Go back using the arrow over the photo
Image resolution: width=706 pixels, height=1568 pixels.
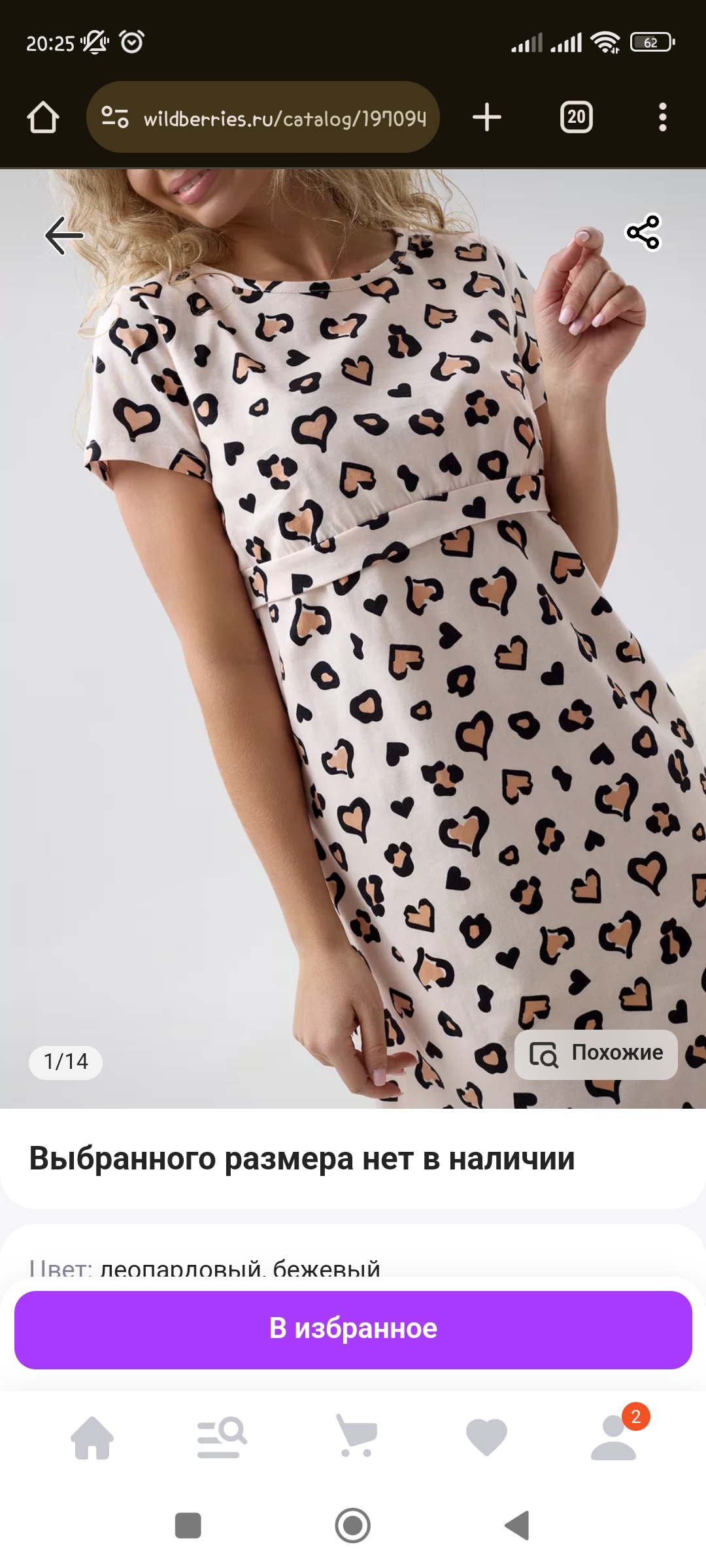[x=64, y=235]
